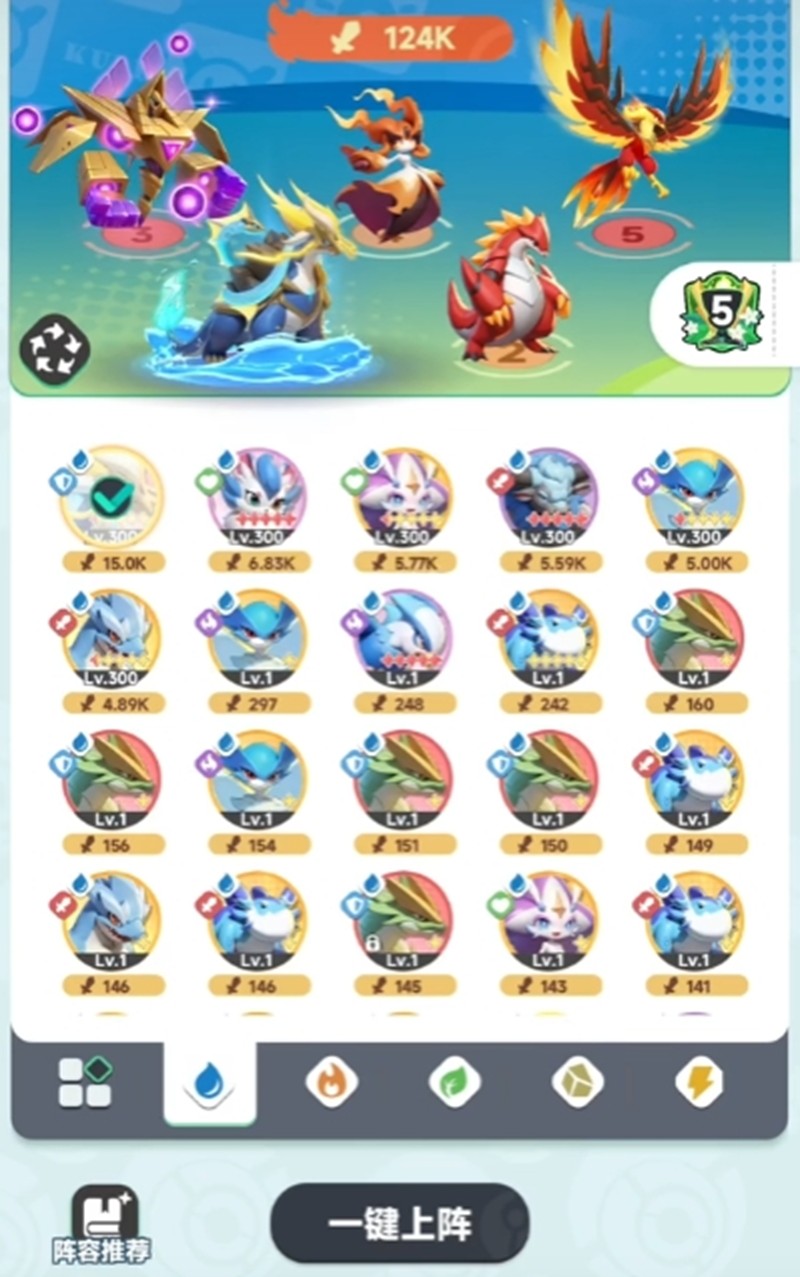Tap the 一键上阵 auto-deploy button
The image size is (800, 1277).
(399, 1222)
